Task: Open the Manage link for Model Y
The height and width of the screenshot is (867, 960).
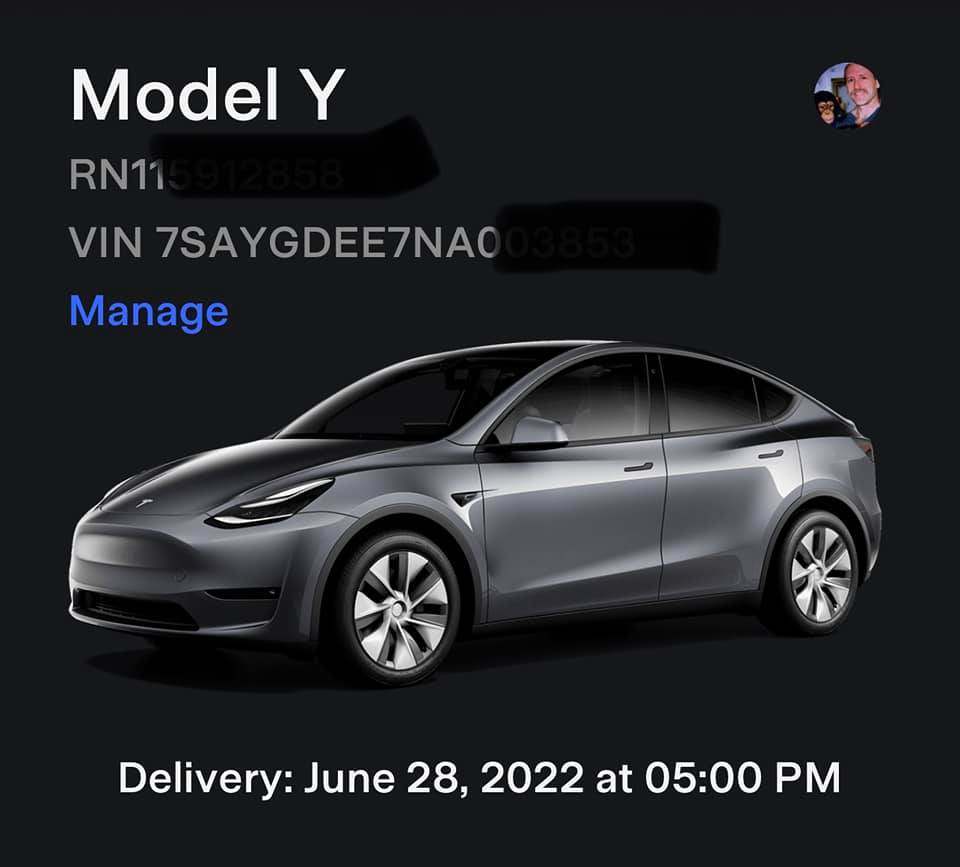Action: click(148, 311)
